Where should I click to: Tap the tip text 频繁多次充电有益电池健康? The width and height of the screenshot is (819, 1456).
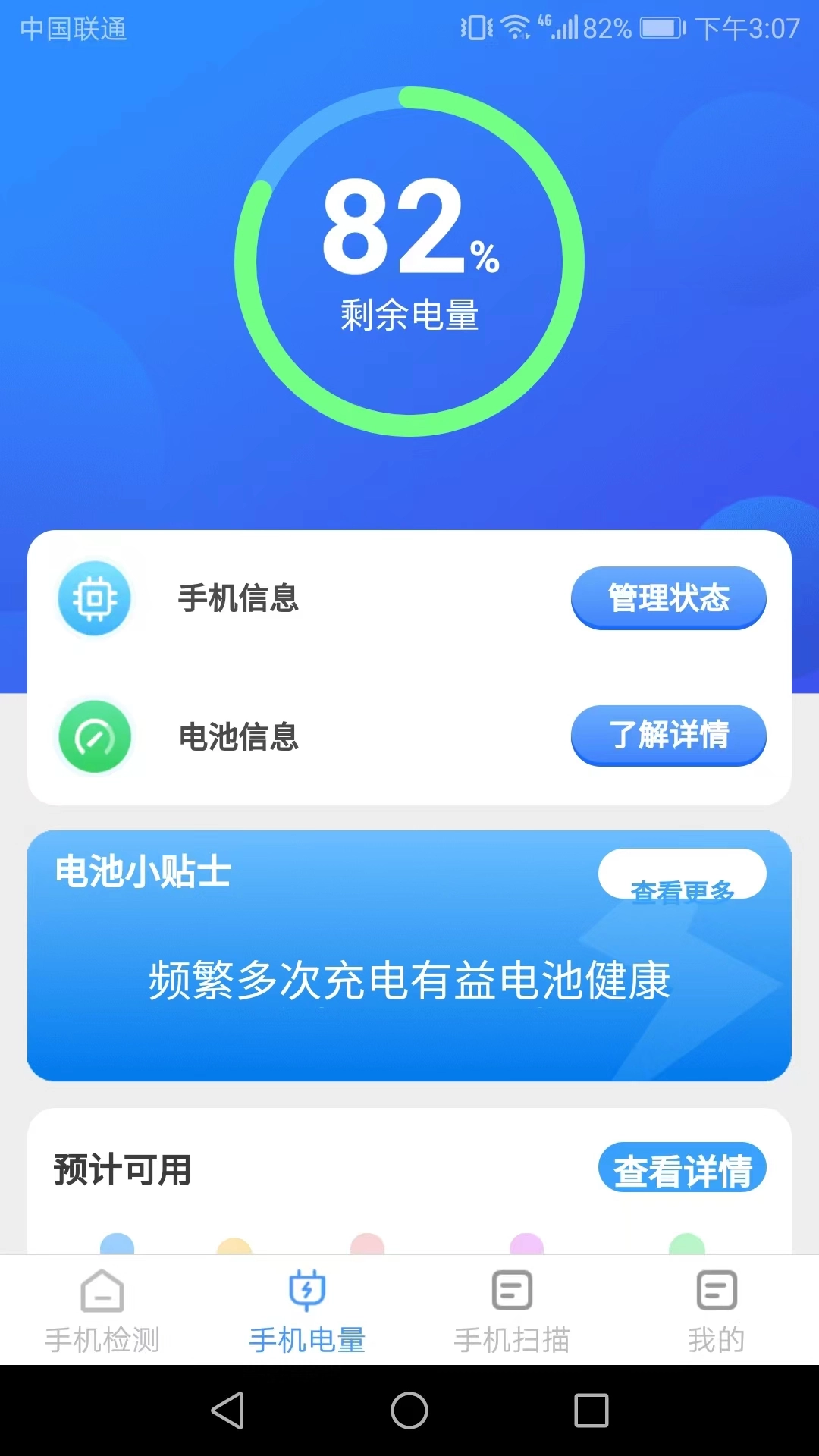pos(409,982)
